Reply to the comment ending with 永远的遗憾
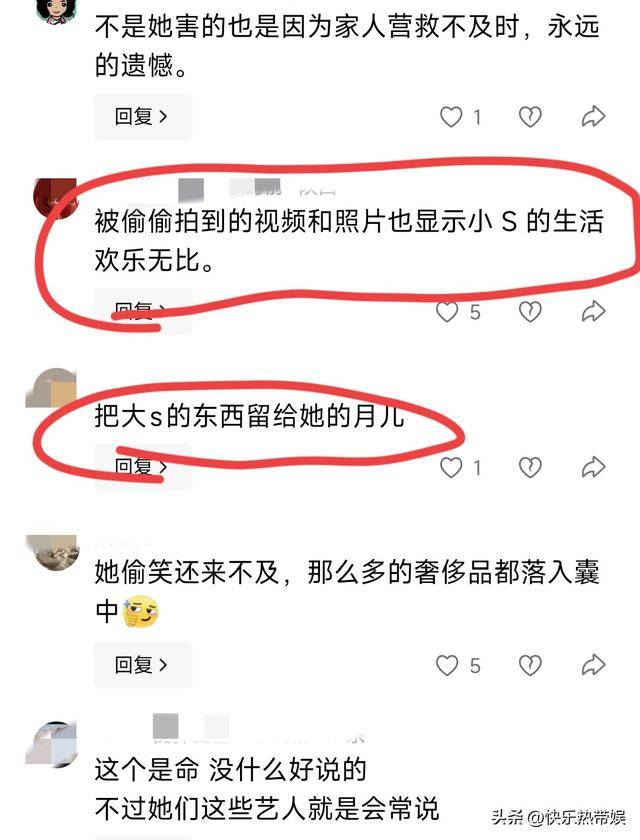The image size is (640, 840). coord(141,117)
